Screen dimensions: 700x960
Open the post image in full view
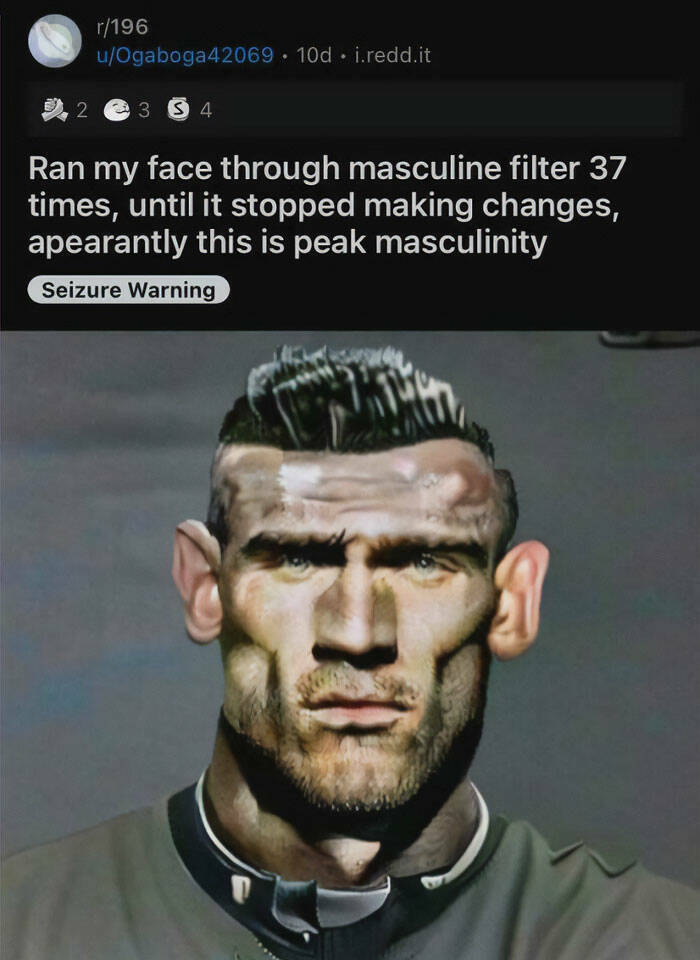[x=350, y=645]
